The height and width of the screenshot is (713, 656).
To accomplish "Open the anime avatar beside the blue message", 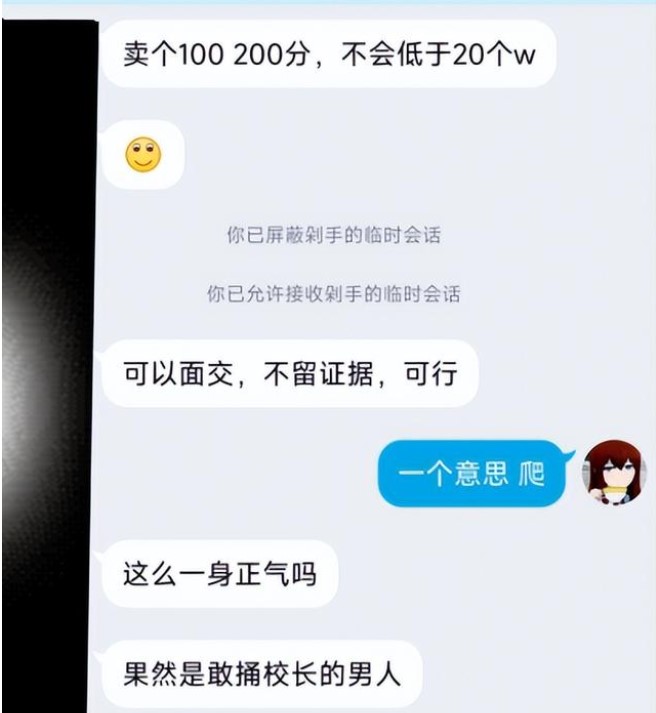I will pos(613,471).
